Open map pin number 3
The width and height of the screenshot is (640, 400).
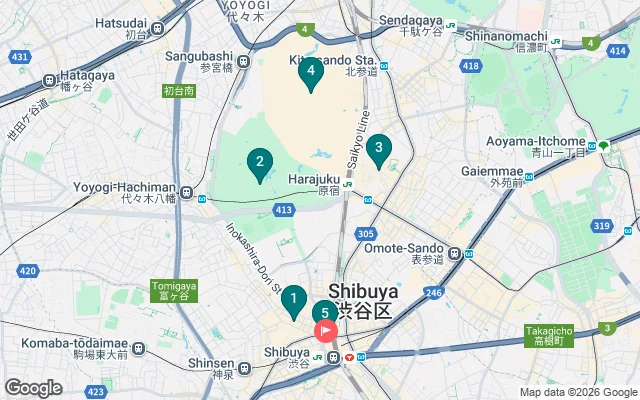pyautogui.click(x=378, y=150)
